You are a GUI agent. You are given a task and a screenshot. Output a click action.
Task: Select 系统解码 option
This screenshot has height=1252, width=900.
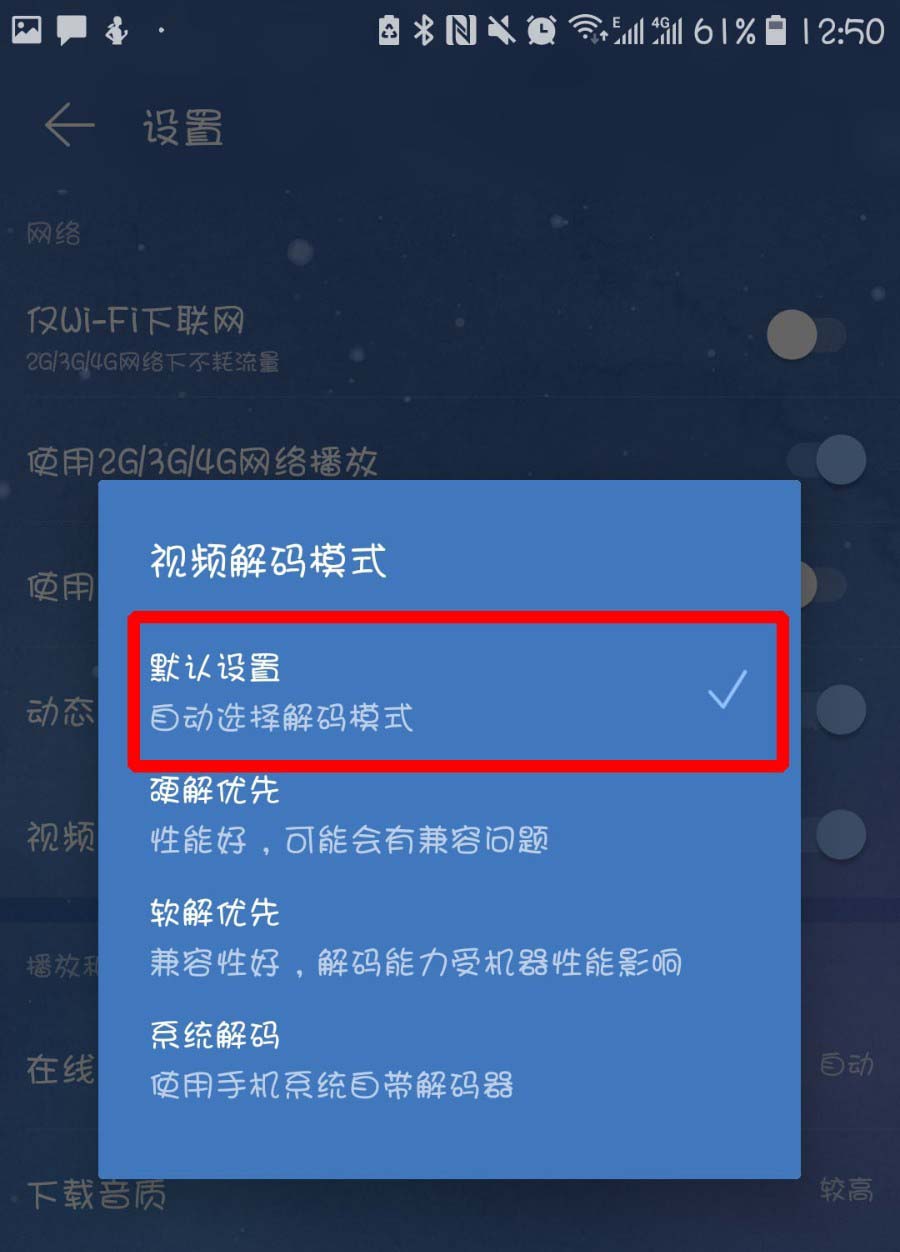tap(450, 1060)
